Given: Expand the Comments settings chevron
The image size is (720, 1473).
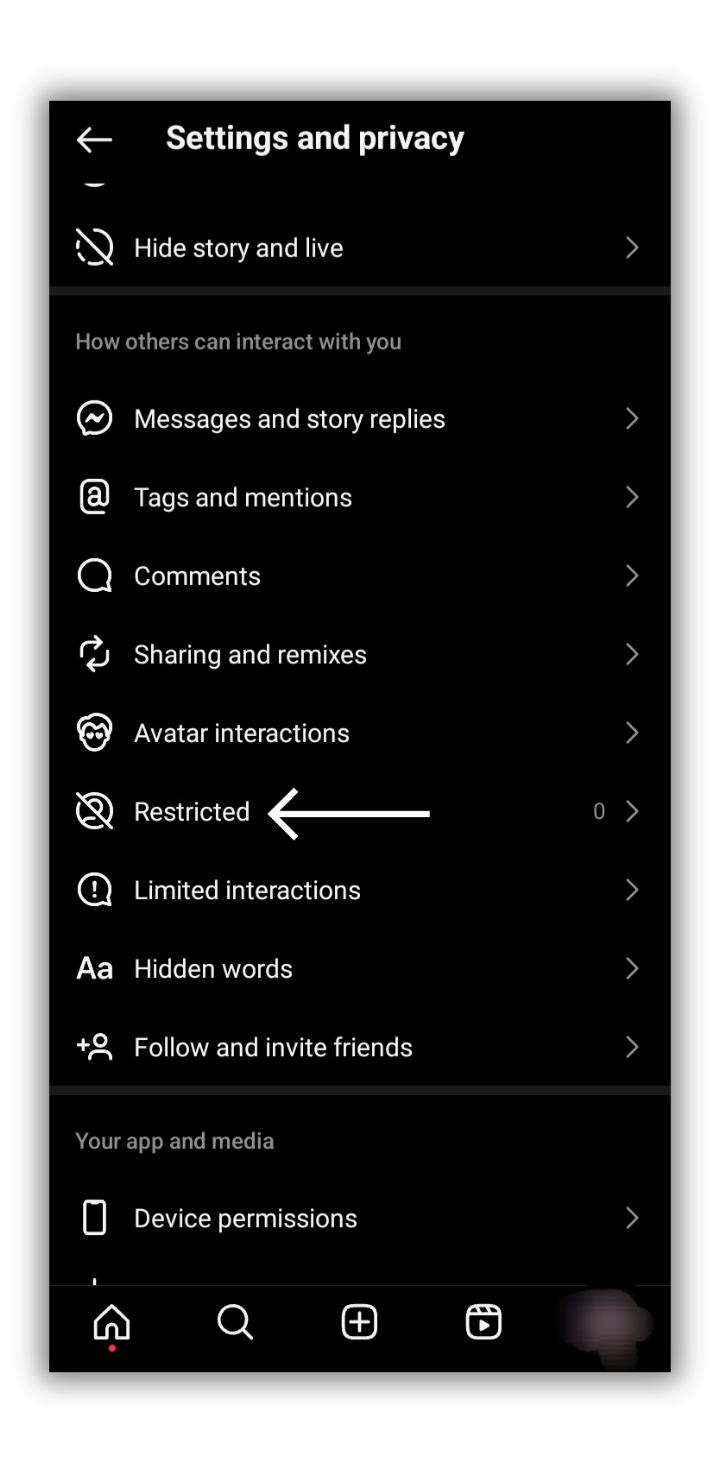Looking at the screenshot, I should [631, 575].
